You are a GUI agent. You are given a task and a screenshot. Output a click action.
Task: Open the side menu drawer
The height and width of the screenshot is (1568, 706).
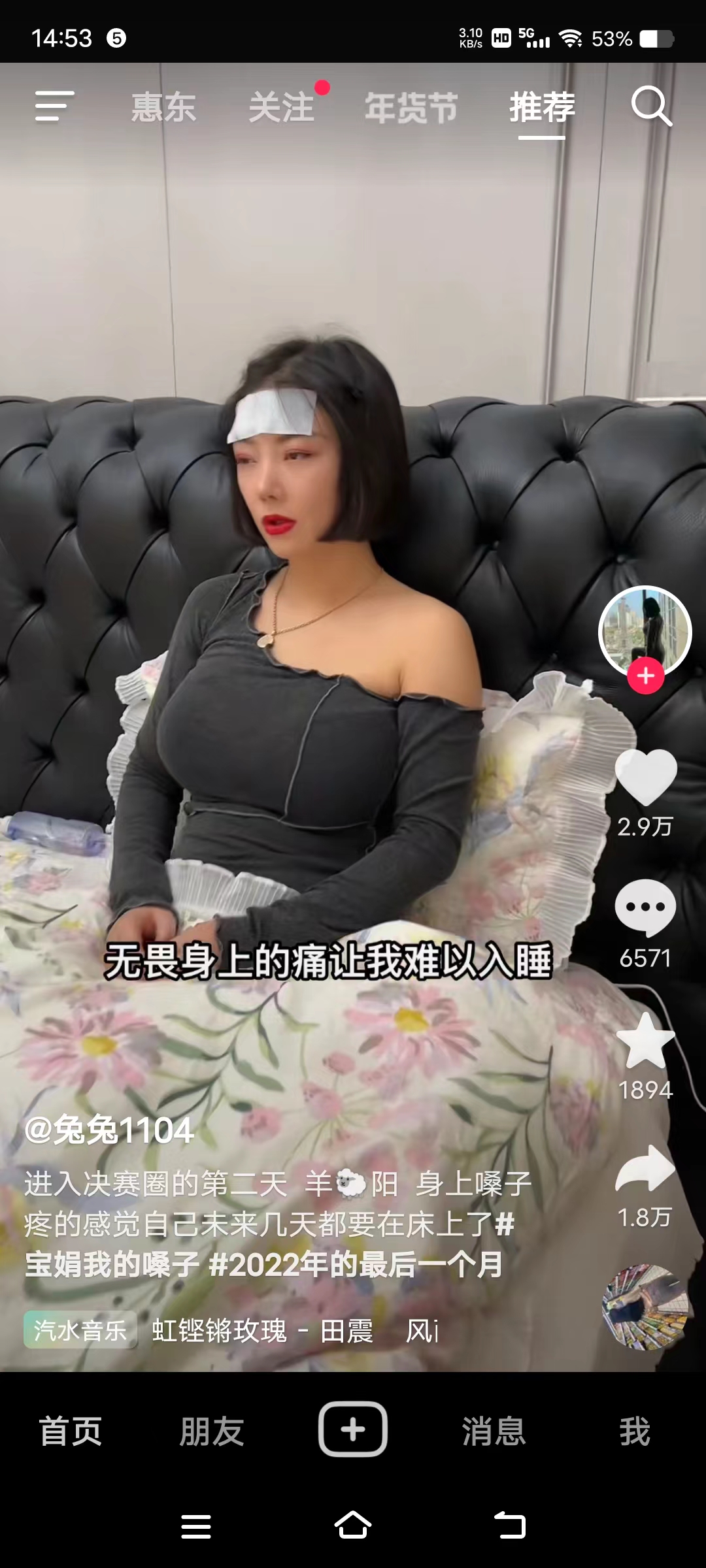54,106
